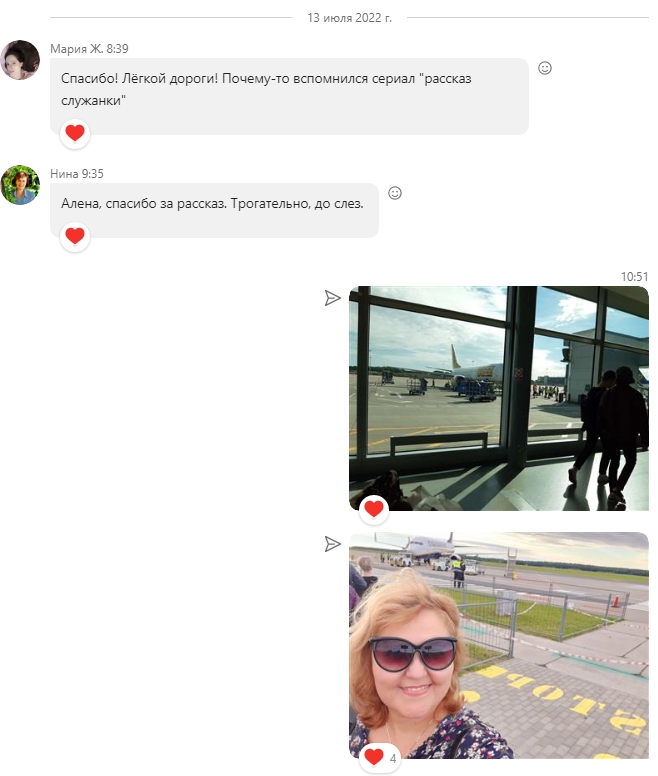Forward the airport terminal photo
The image size is (658, 776).
[x=333, y=298]
